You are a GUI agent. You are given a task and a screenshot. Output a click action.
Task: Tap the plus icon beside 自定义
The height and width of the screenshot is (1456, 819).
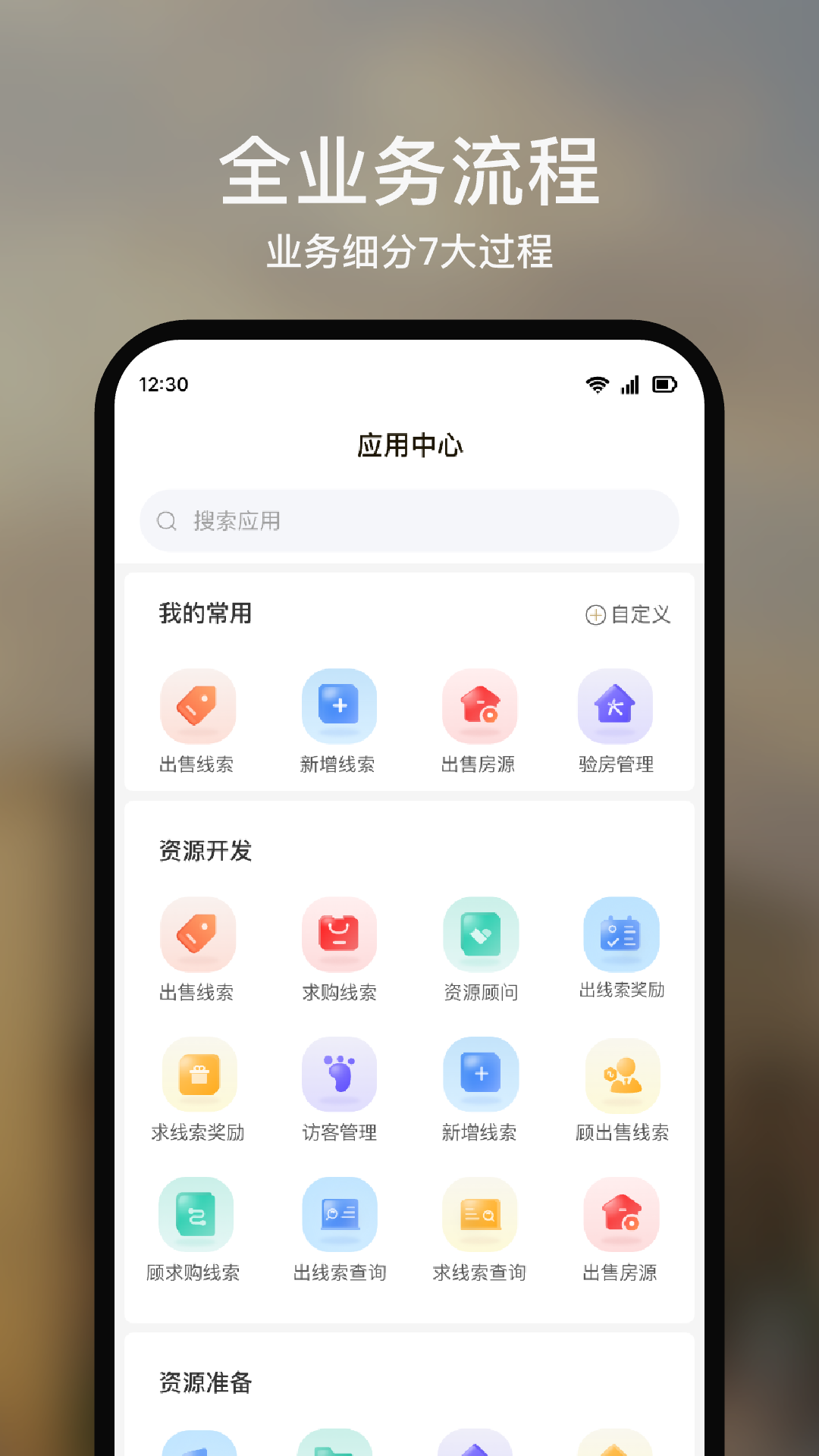tap(595, 616)
